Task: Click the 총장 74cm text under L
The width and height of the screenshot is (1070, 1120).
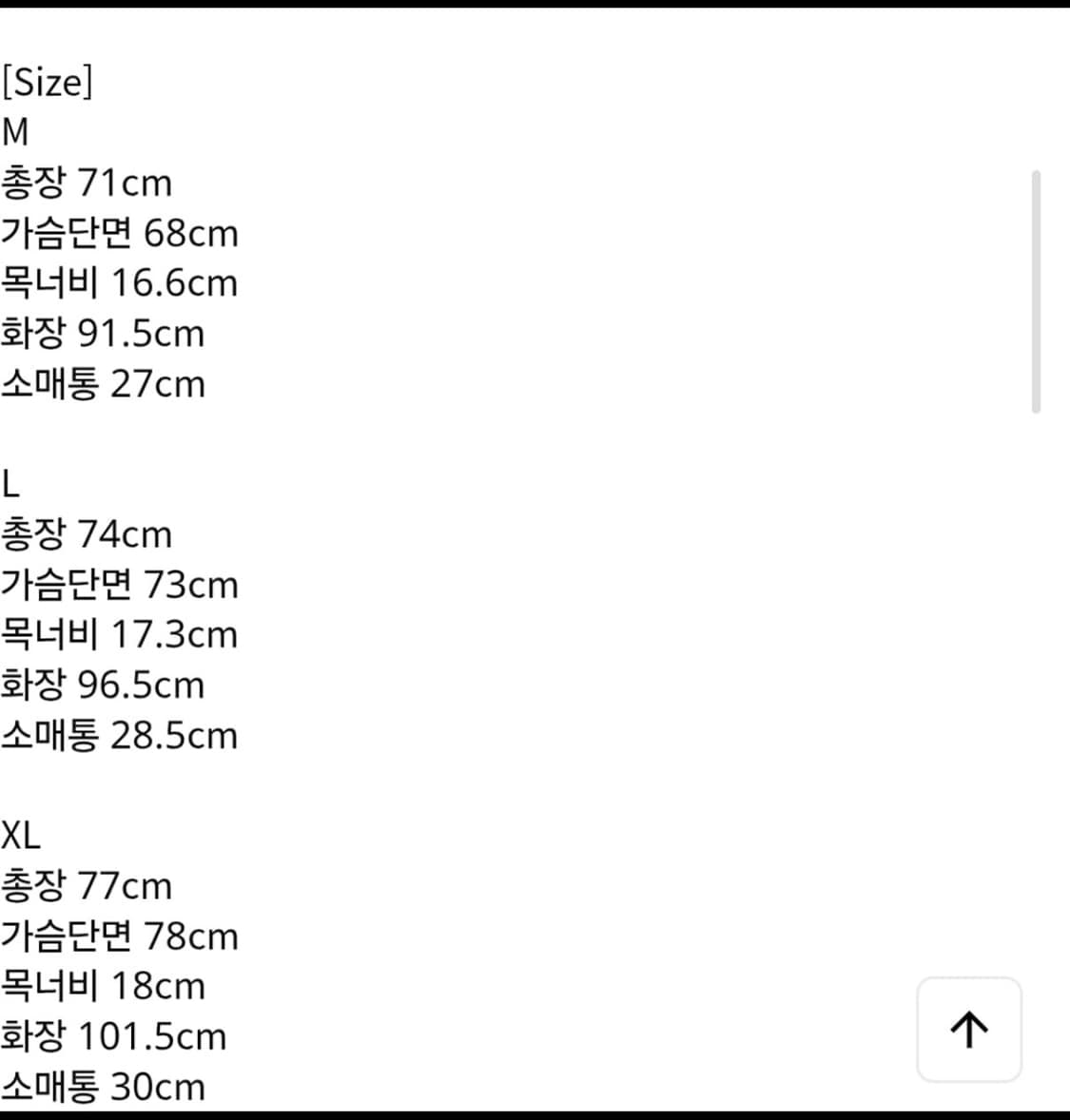Action: point(86,534)
